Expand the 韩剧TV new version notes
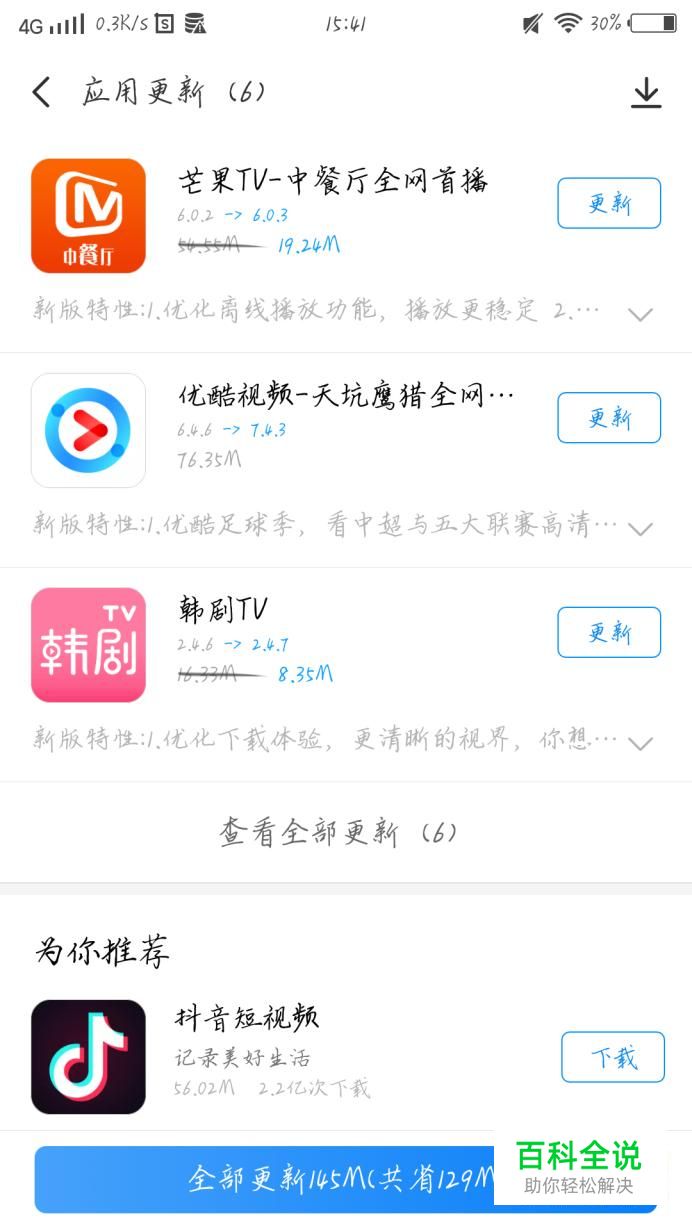The width and height of the screenshot is (692, 1230). [x=640, y=743]
